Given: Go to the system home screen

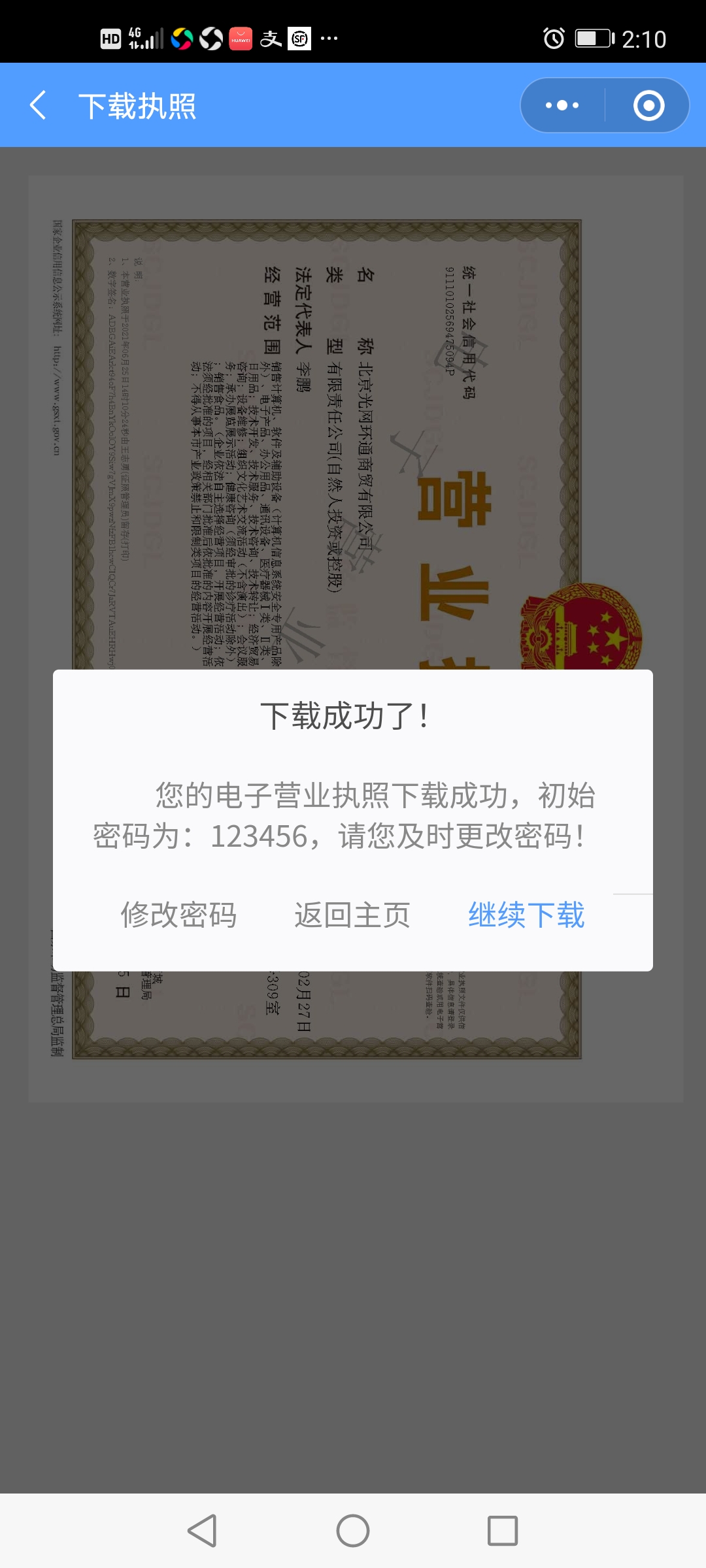Looking at the screenshot, I should tap(353, 1531).
